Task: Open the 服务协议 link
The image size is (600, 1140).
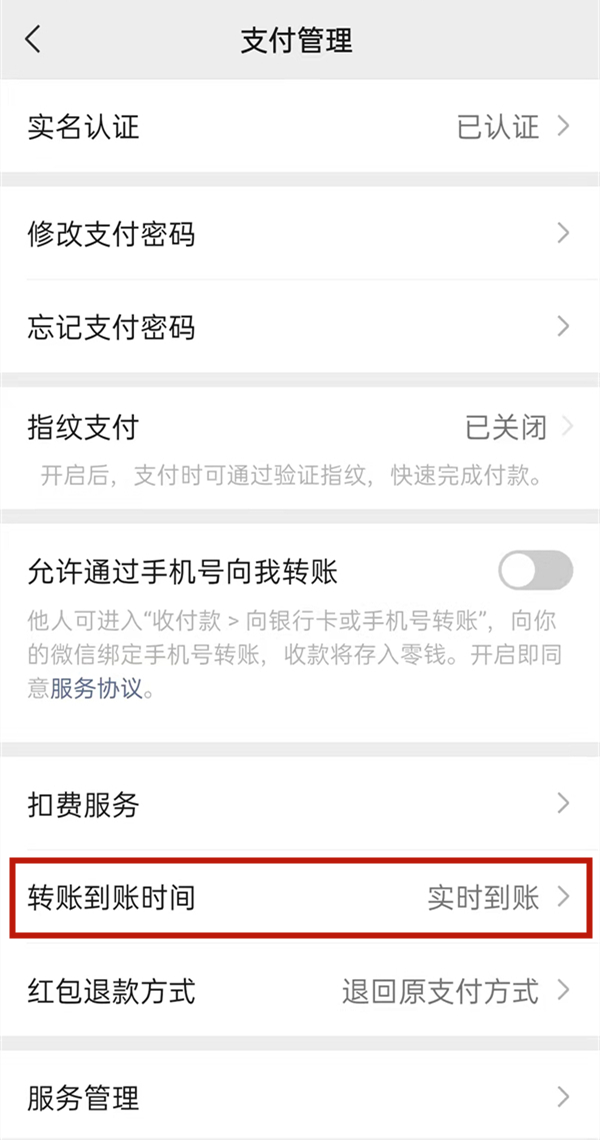Action: tap(98, 689)
